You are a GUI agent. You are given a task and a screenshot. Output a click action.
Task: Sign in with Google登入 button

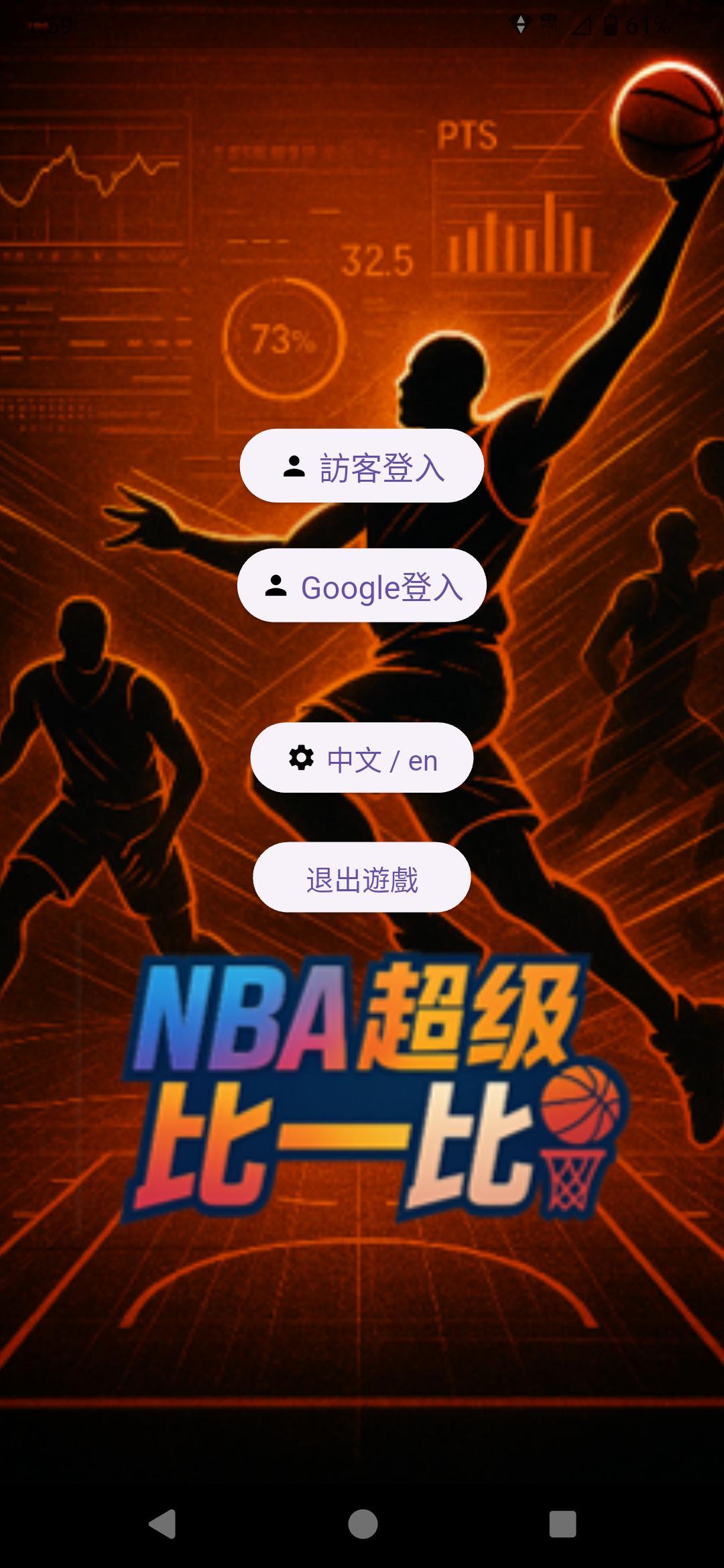tap(362, 586)
